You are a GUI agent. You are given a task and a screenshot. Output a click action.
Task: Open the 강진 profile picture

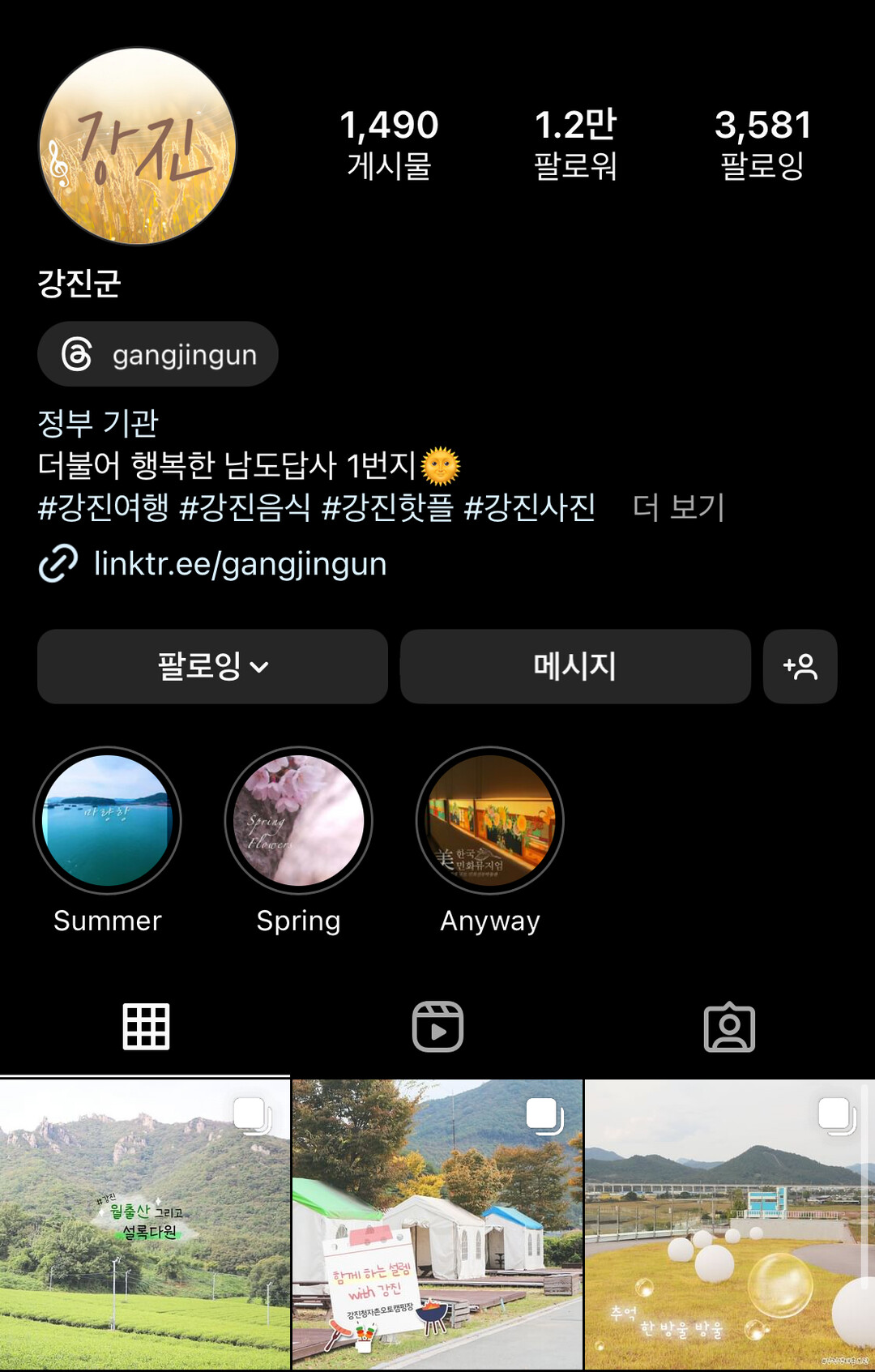138,146
